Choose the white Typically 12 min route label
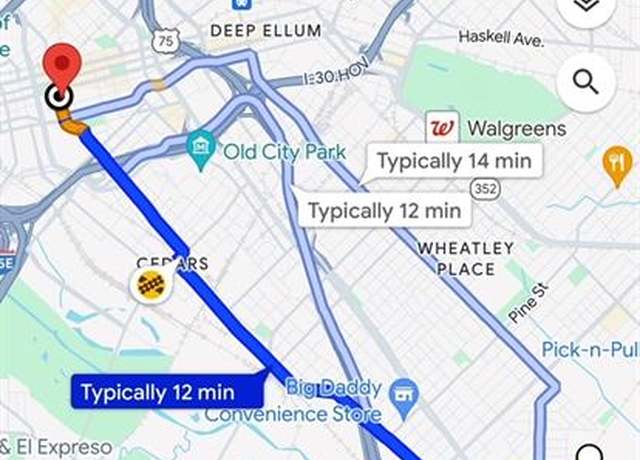 [x=384, y=211]
